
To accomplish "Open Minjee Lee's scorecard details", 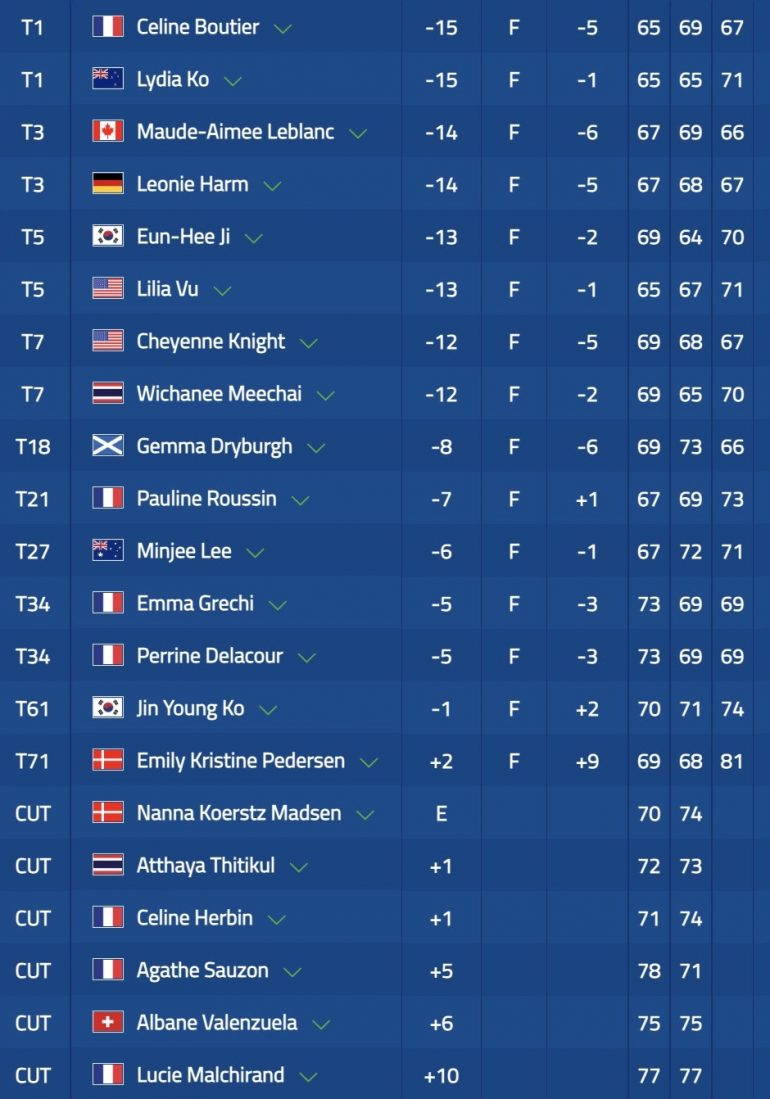I will pos(255,553).
